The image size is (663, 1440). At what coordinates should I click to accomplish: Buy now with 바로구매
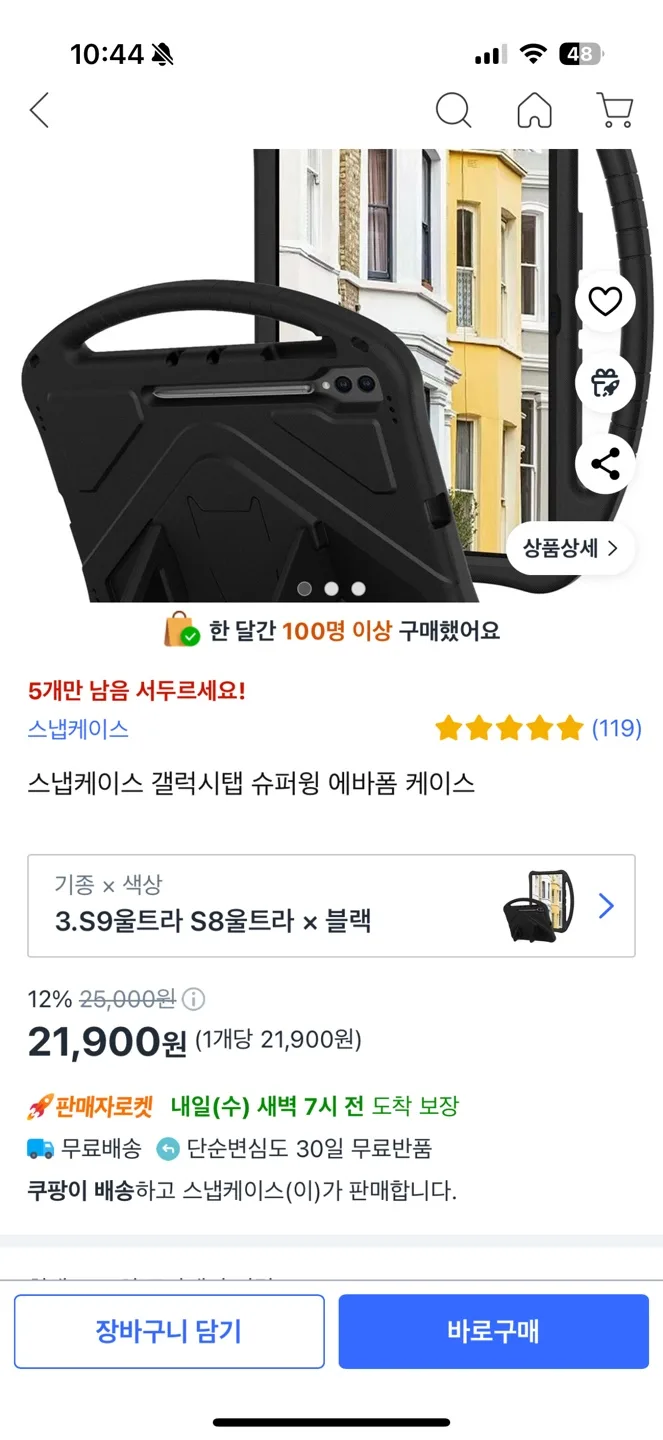[x=493, y=1331]
